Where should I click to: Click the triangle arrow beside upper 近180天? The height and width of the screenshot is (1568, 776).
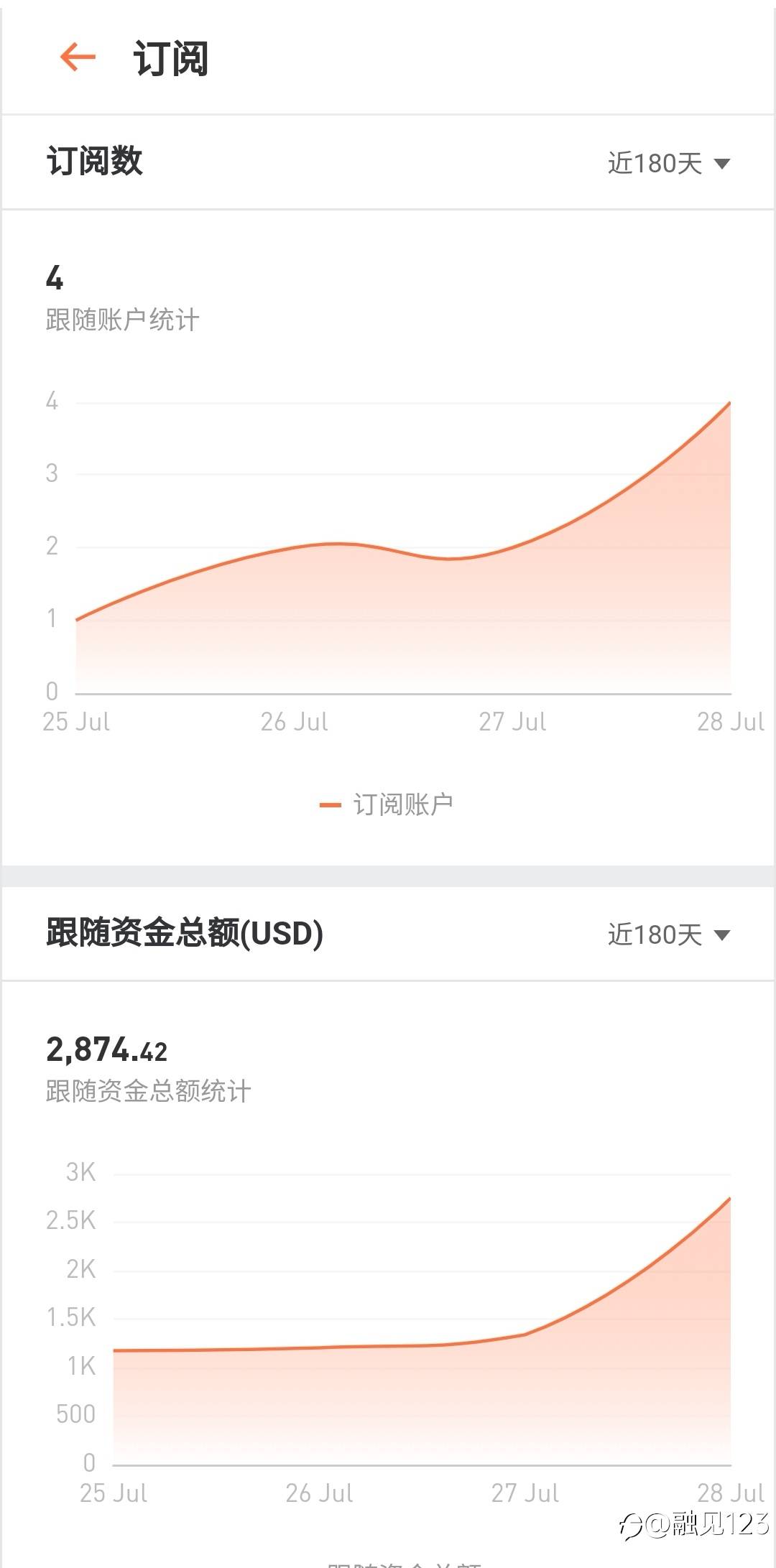pos(723,163)
